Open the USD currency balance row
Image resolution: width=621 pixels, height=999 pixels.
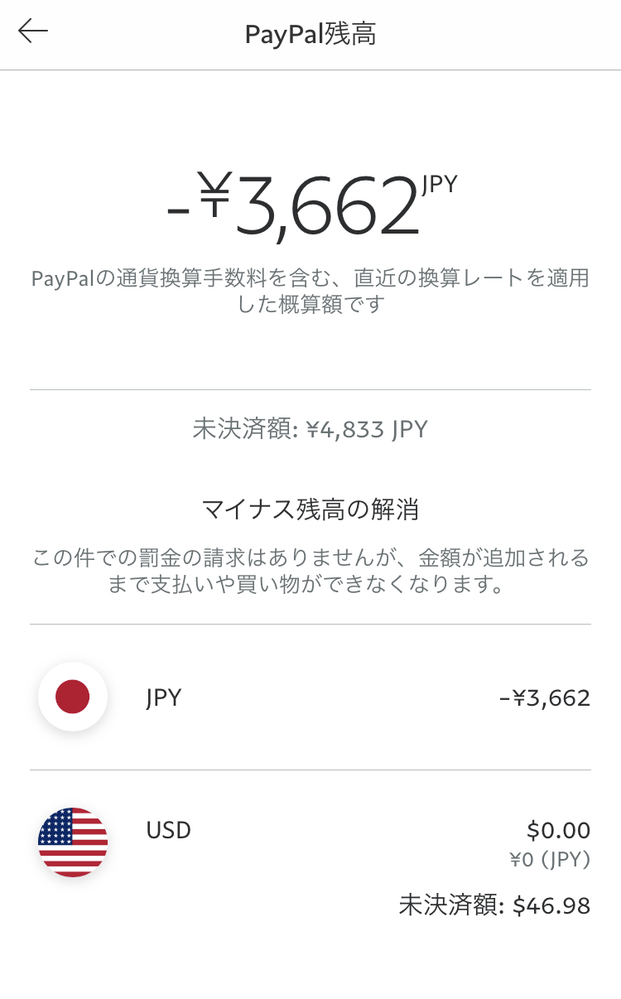(310, 845)
